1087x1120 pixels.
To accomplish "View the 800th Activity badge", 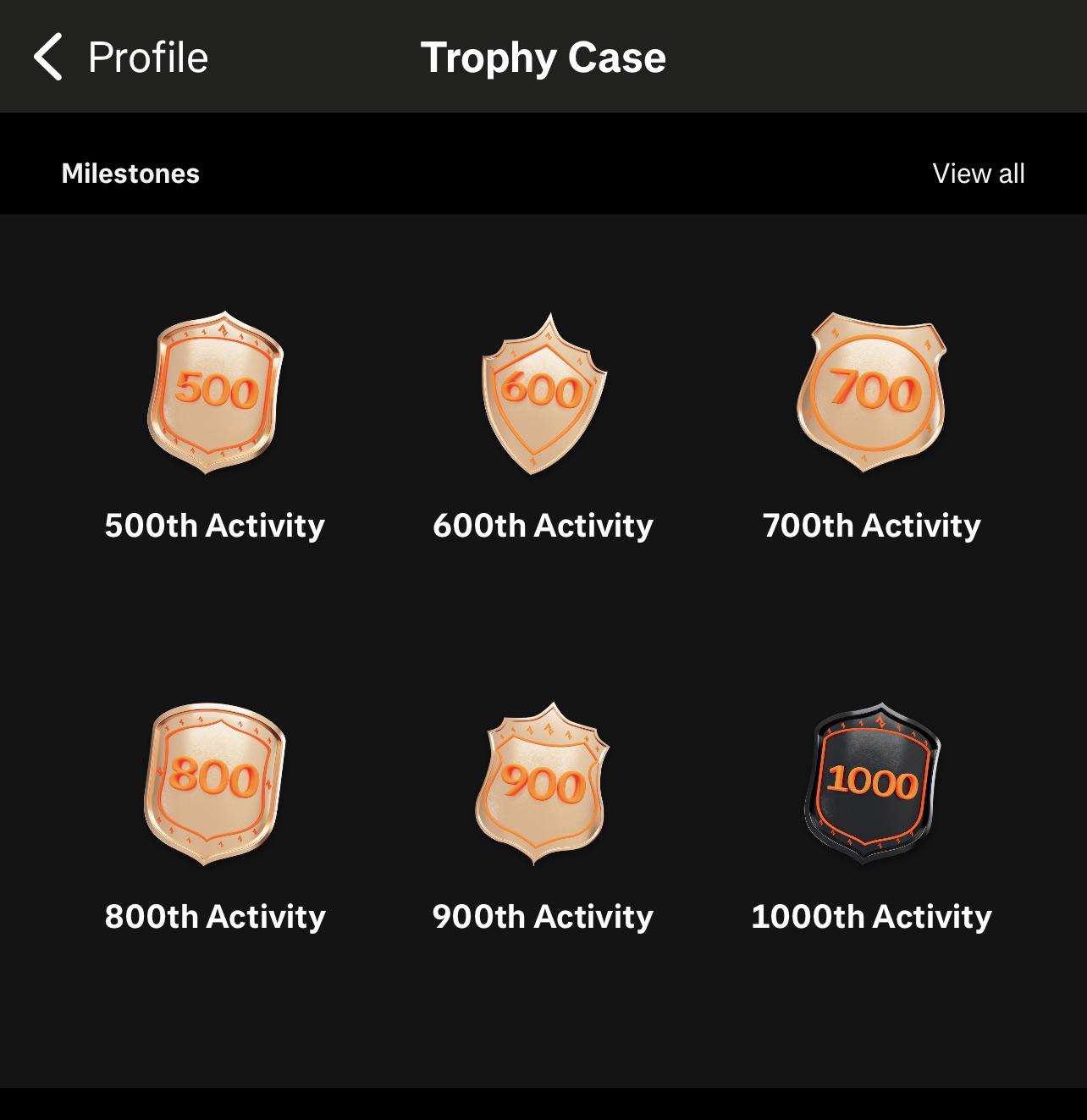I will [215, 783].
